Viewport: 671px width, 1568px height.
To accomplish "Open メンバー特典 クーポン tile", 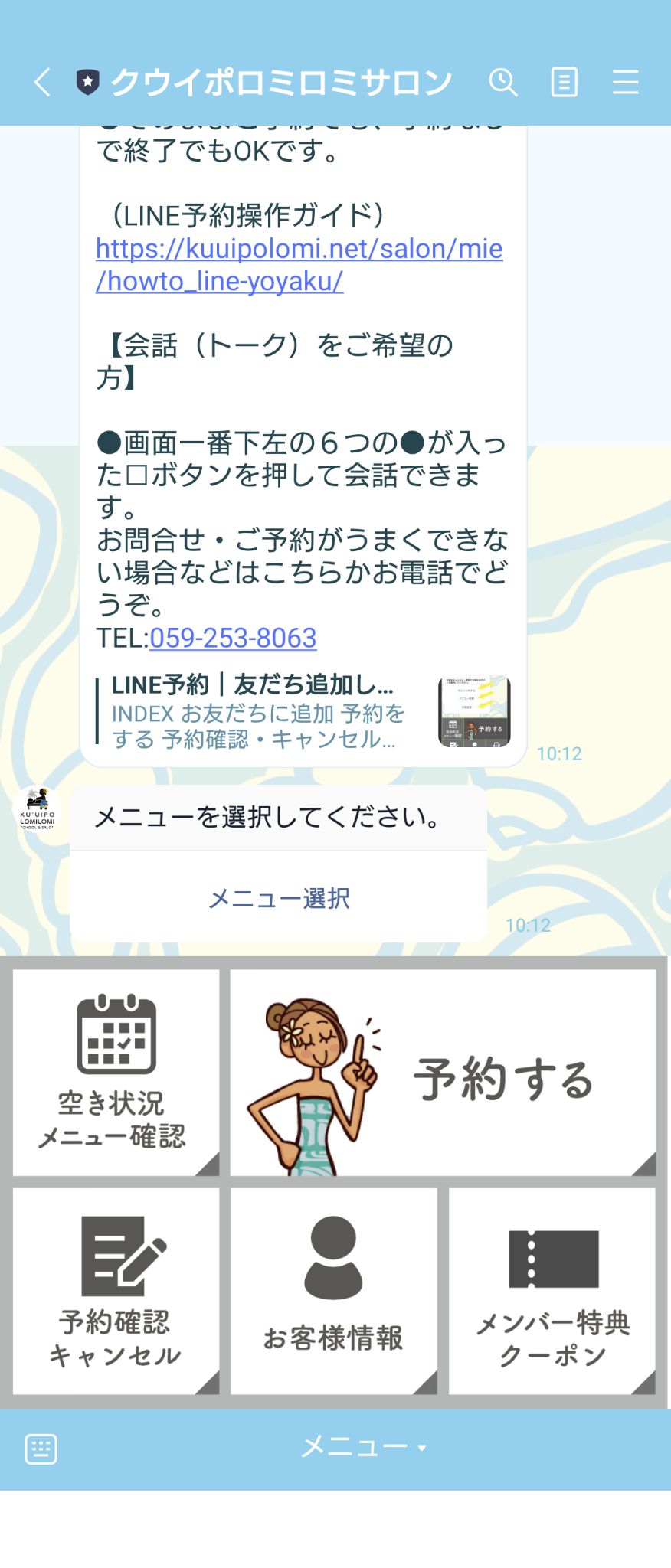I will tap(552, 1291).
